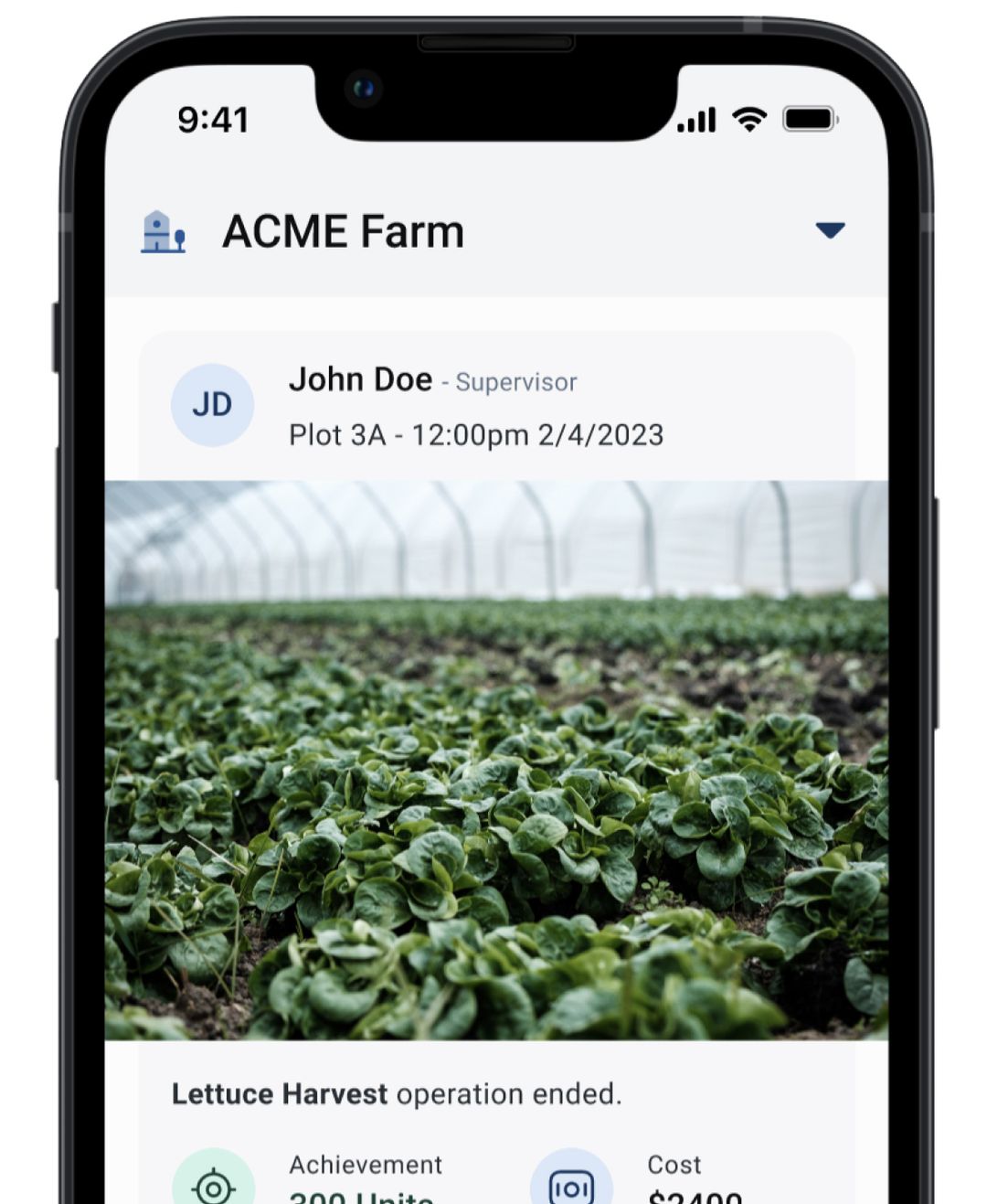Select the barn icon next to ACME Farm
The height and width of the screenshot is (1204, 987).
coord(163,231)
